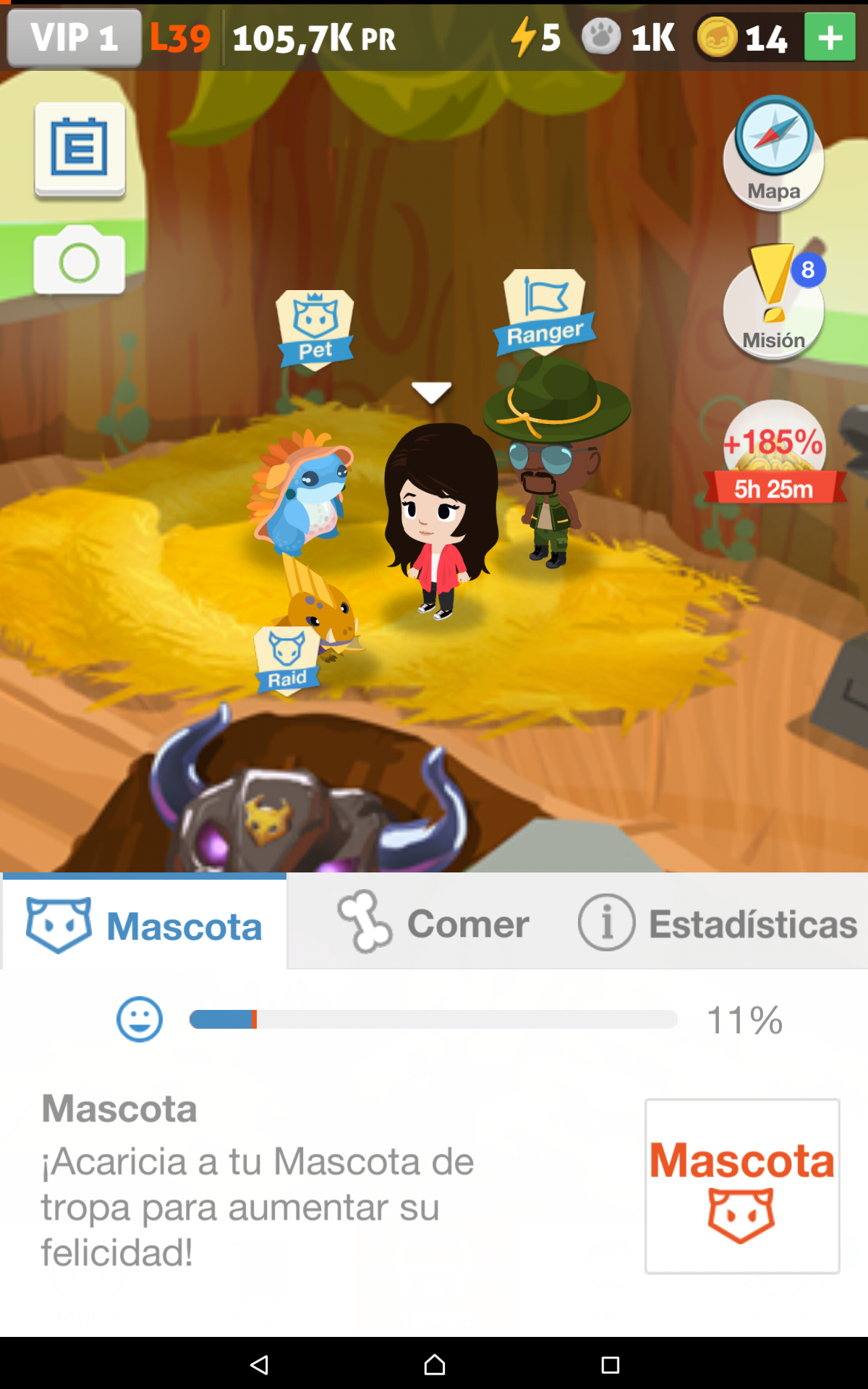This screenshot has width=868, height=1389.
Task: Open the notes list icon
Action: [x=80, y=150]
